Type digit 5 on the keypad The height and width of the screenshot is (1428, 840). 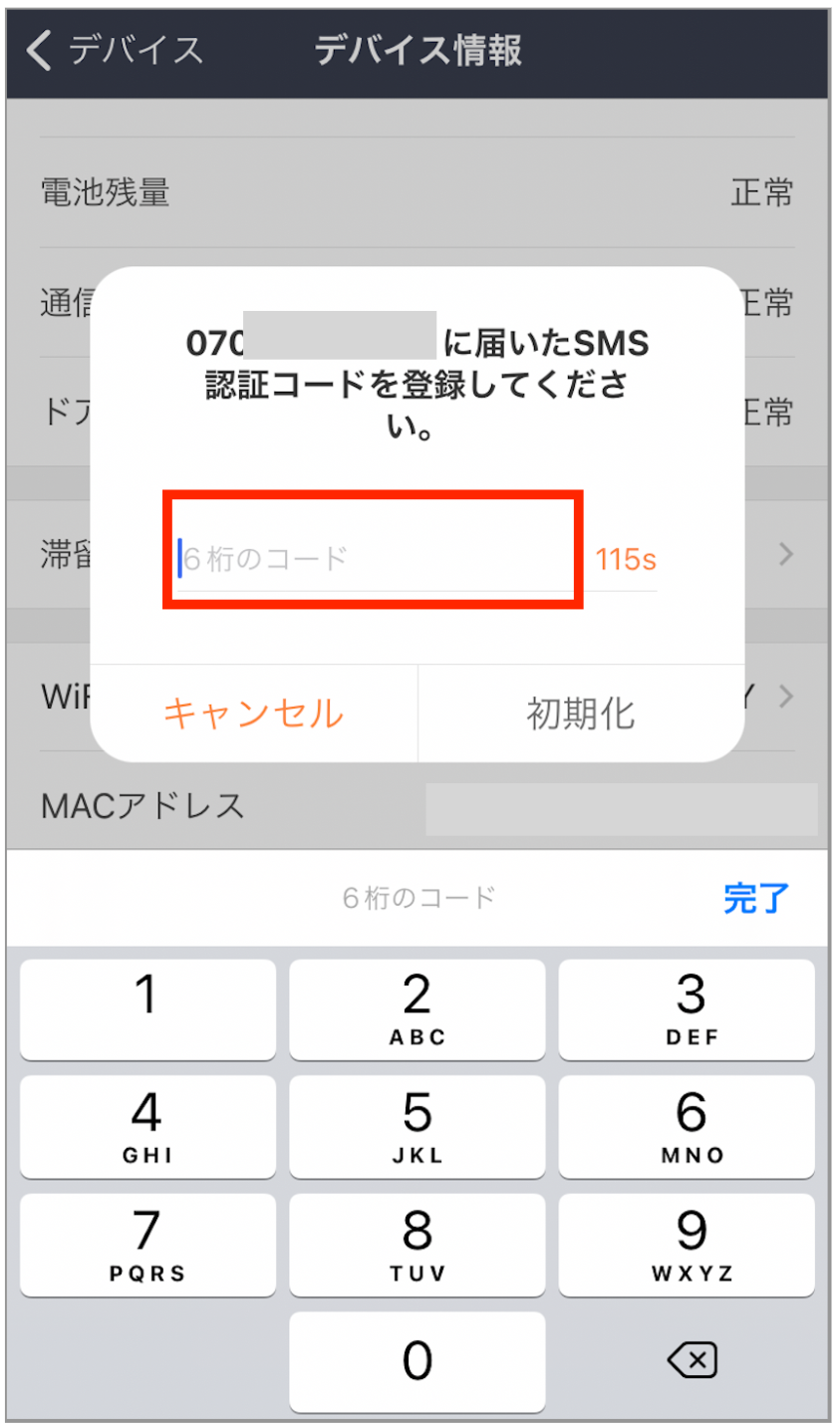click(x=418, y=1126)
